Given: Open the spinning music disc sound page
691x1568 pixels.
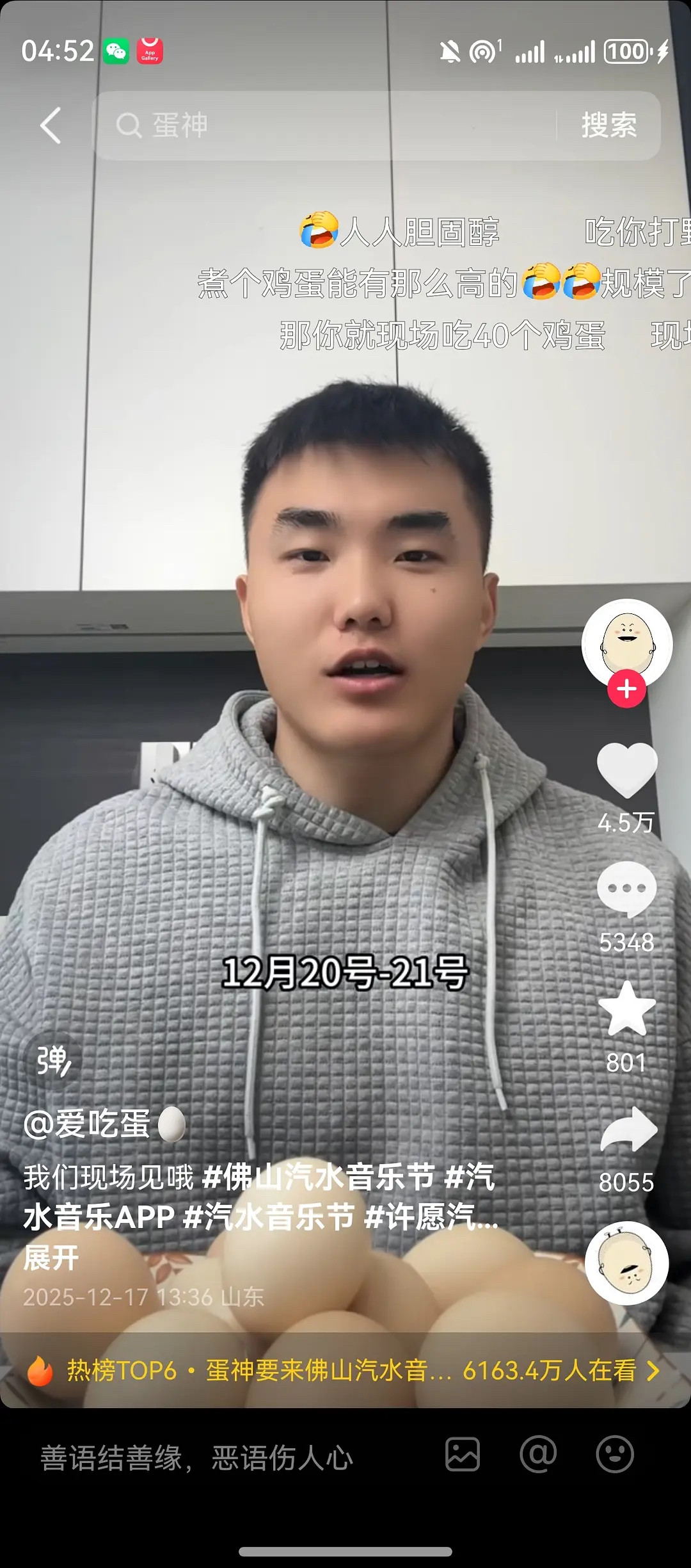Looking at the screenshot, I should [x=626, y=1263].
